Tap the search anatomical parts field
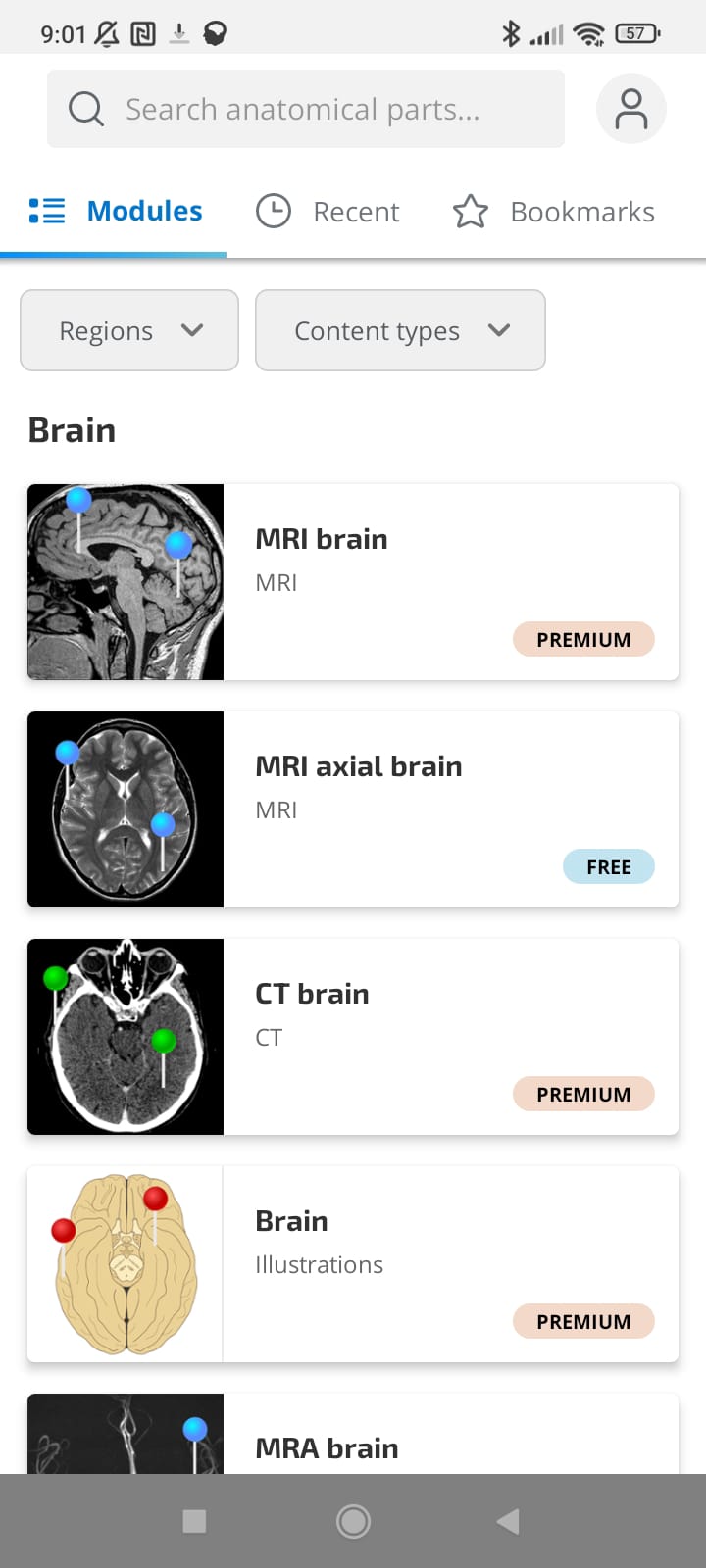706x1568 pixels. [x=304, y=109]
